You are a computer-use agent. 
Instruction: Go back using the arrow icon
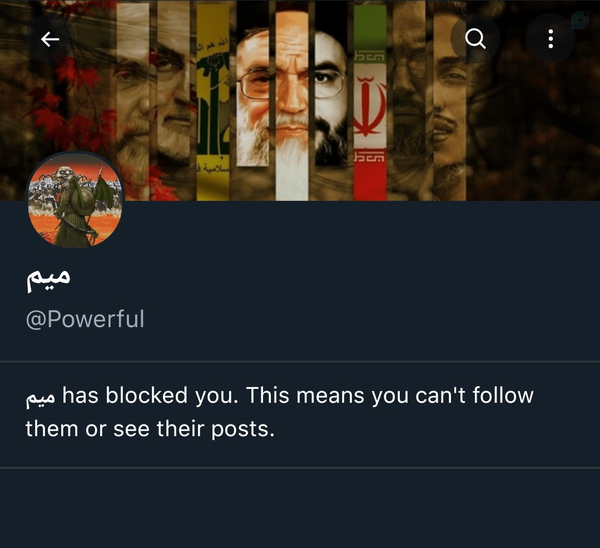coord(50,39)
